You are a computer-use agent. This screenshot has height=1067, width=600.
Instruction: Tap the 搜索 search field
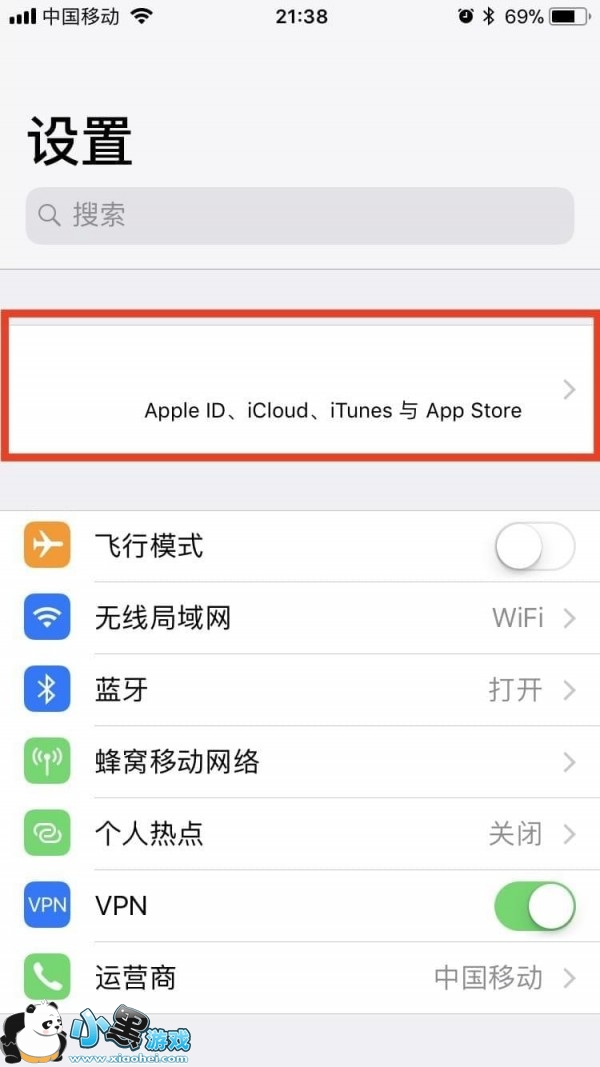300,215
